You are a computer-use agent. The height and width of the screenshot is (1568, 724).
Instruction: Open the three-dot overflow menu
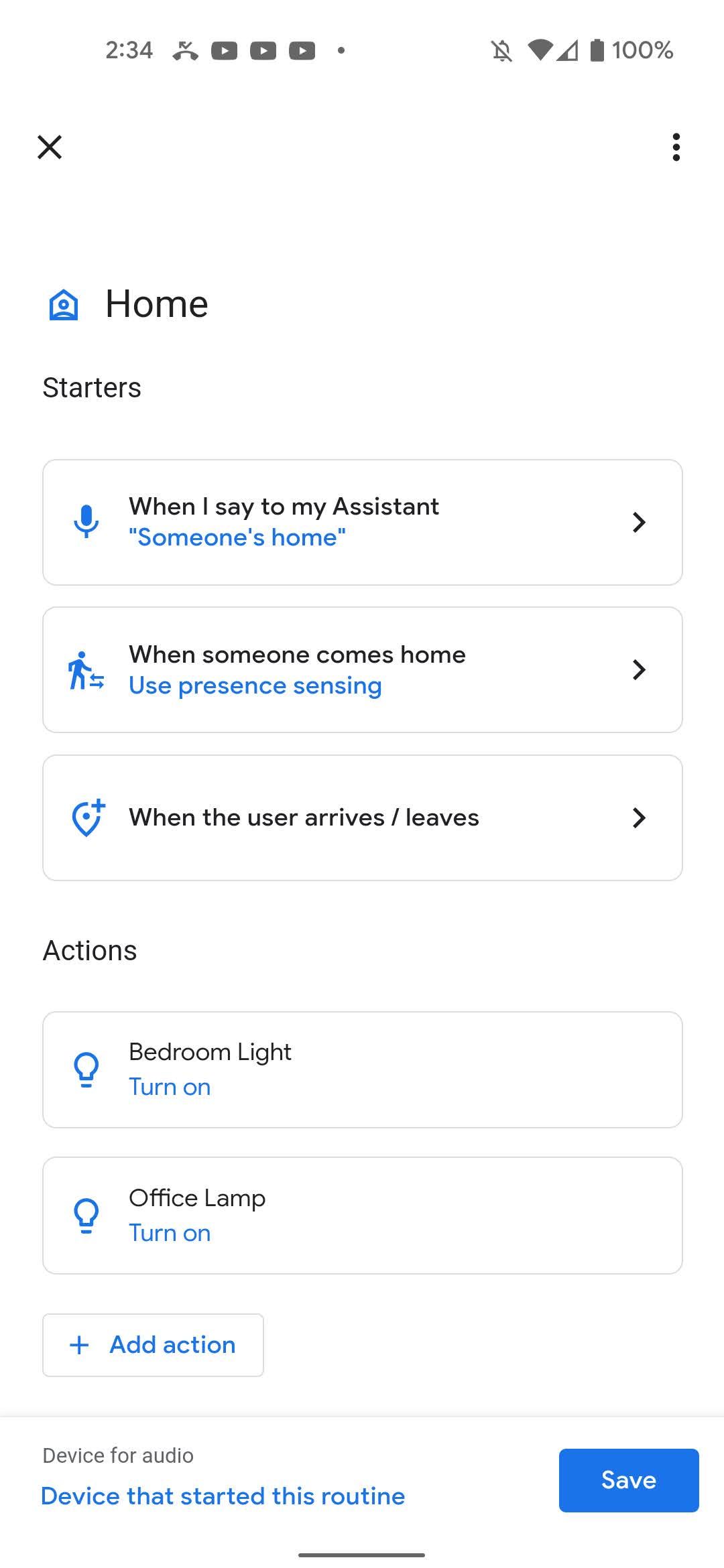676,147
